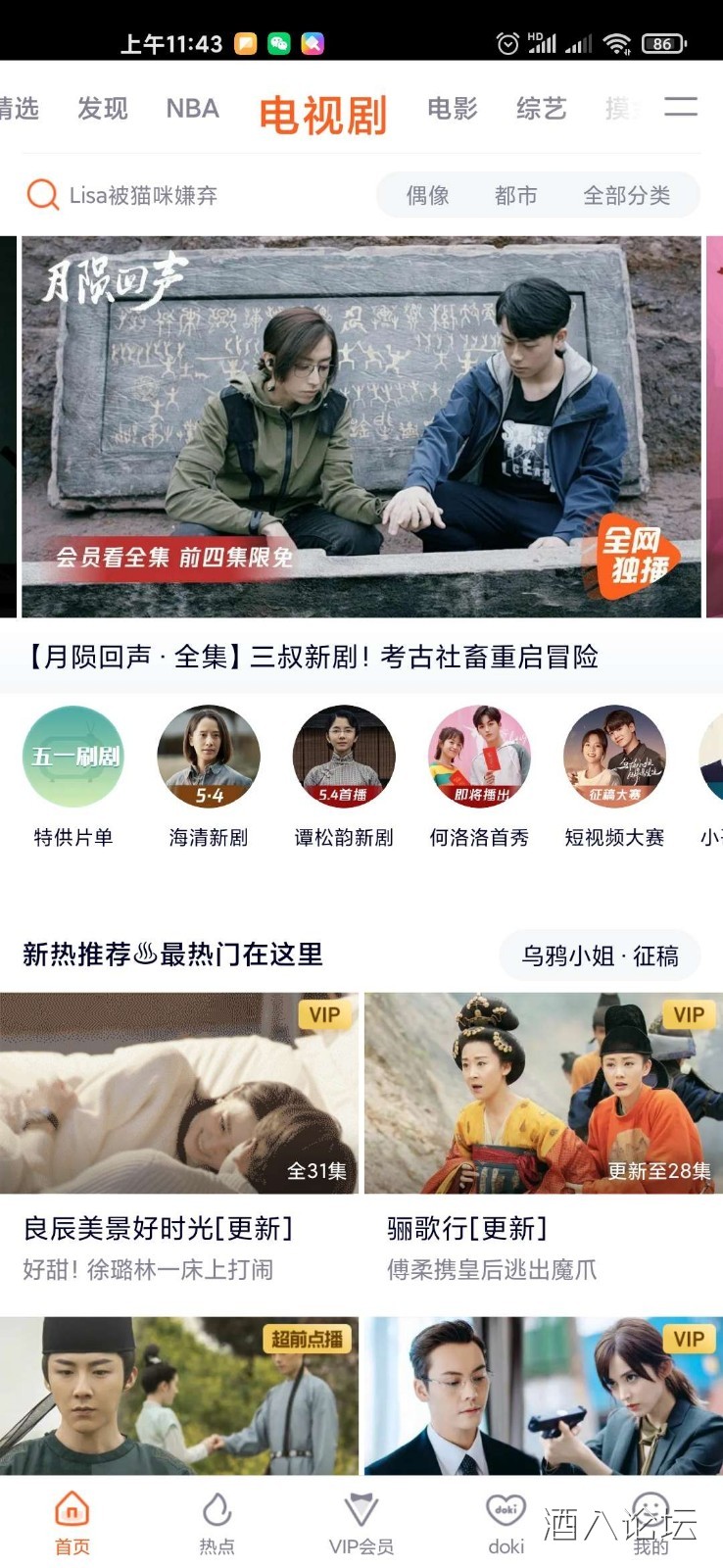Switch to the 发现 tab
This screenshot has height=1568, width=723.
pyautogui.click(x=103, y=109)
